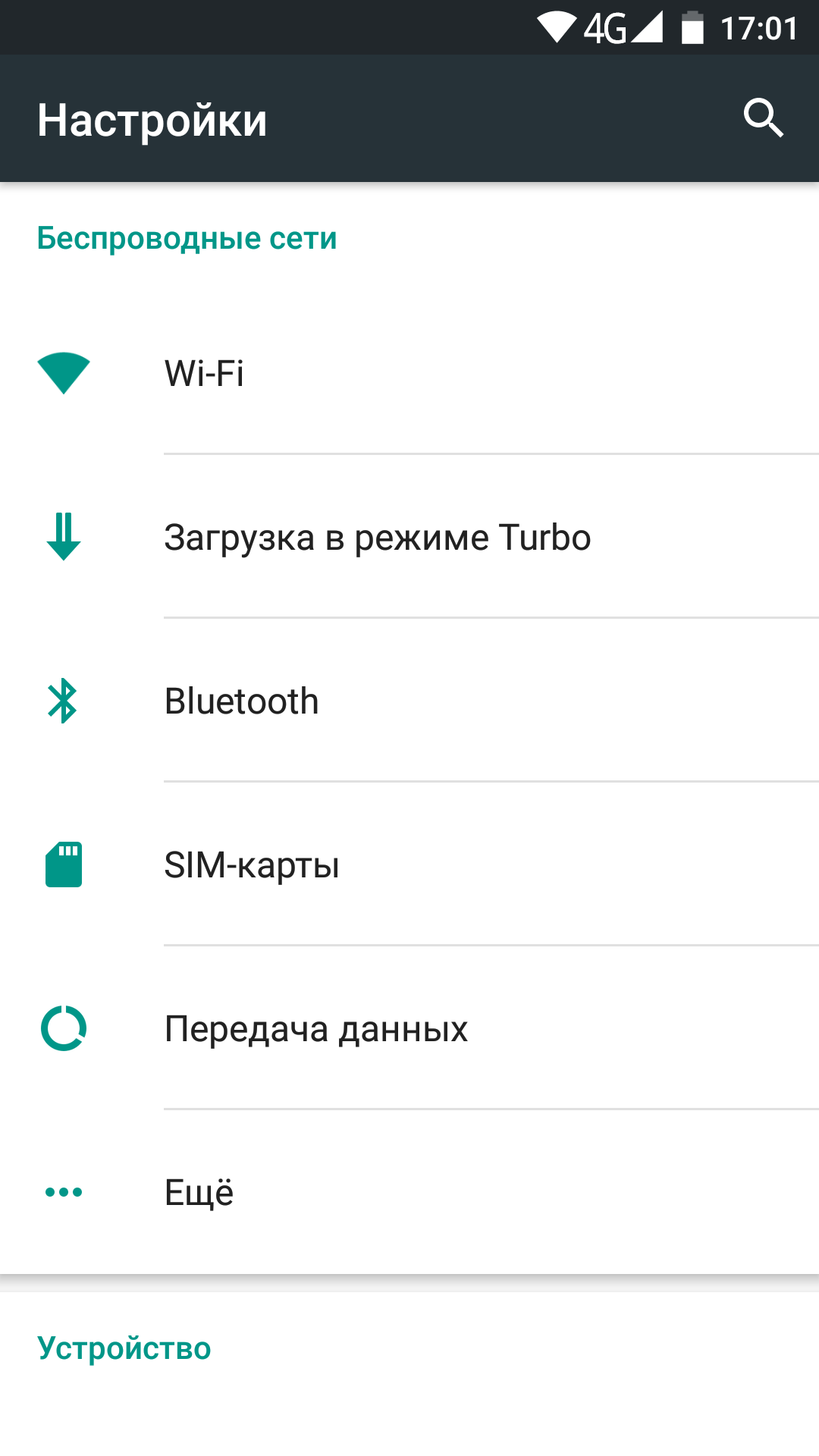Open Загрузка в режиме Turbo
Screen dimensions: 819x1456
click(409, 537)
